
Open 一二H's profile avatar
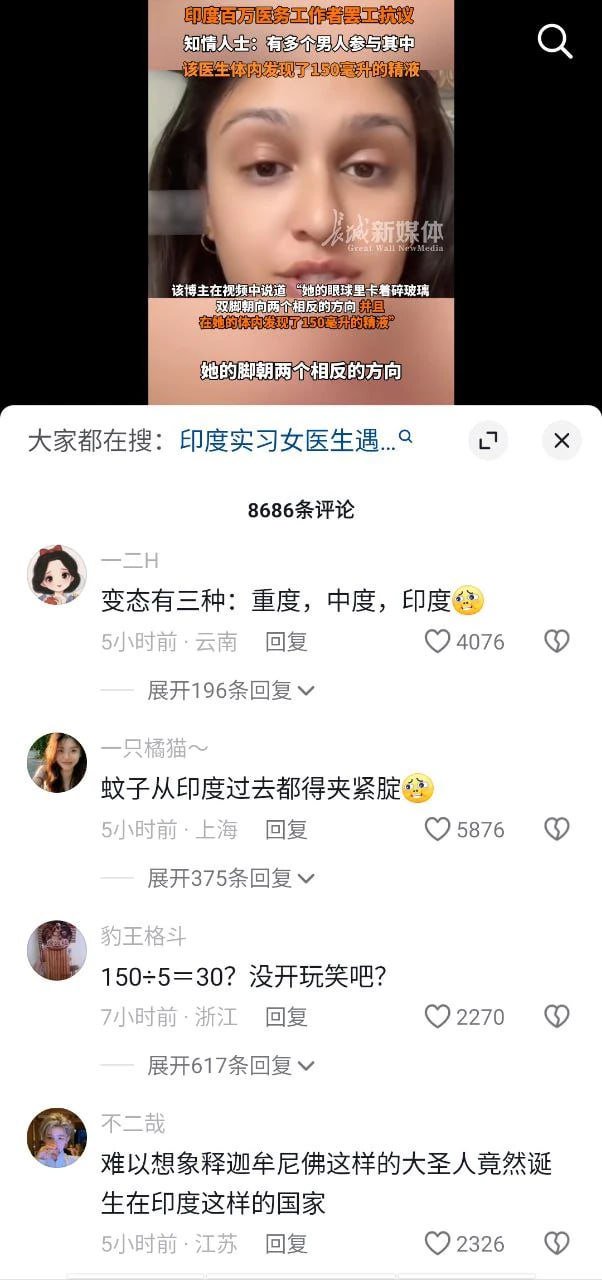point(56,574)
